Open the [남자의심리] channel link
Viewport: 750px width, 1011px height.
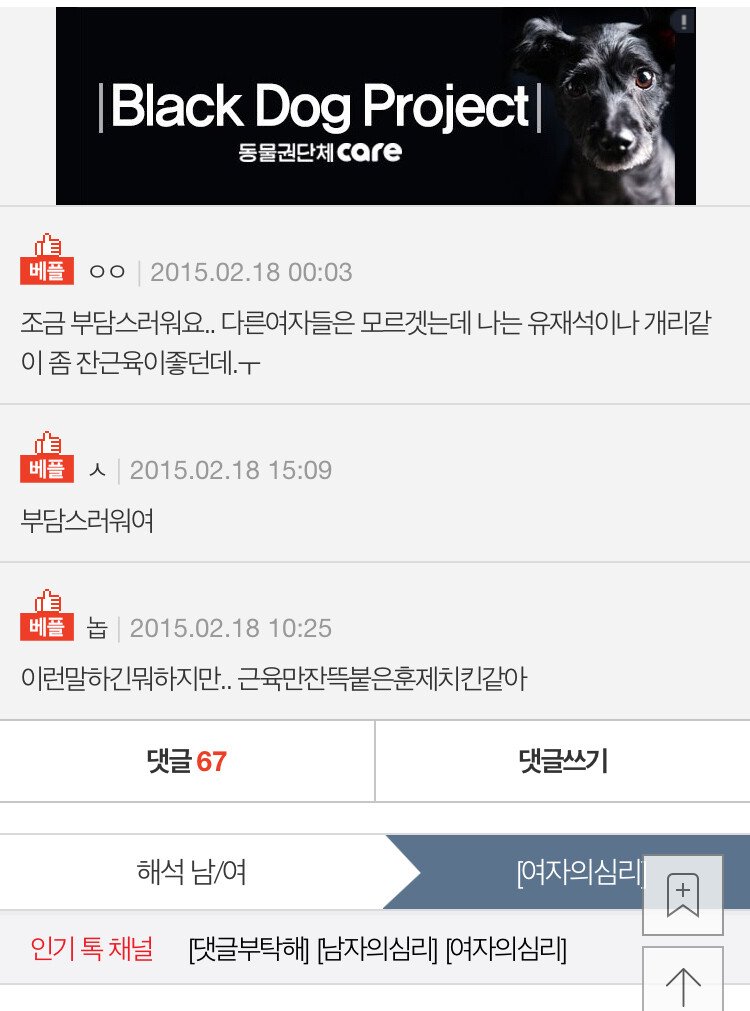point(377,949)
